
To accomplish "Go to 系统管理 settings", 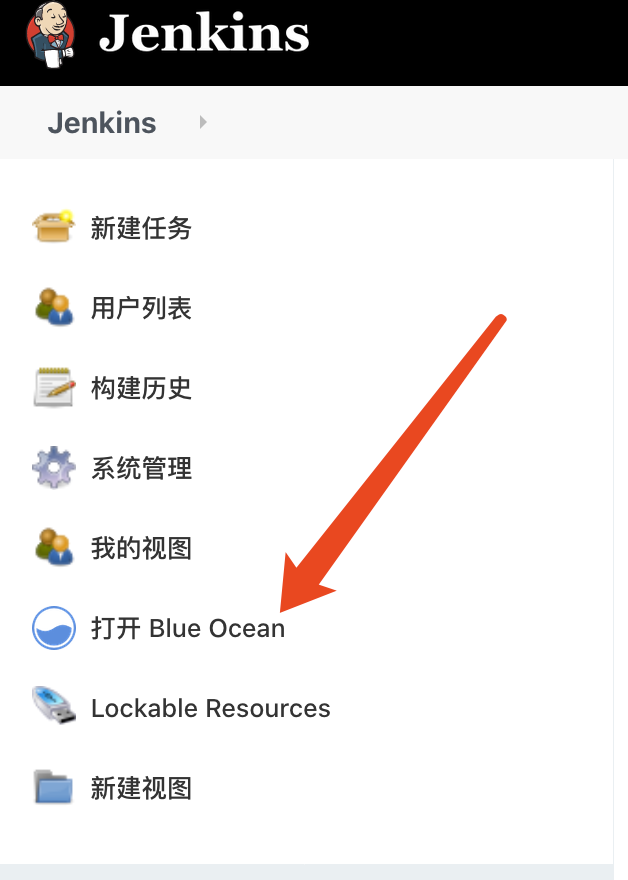I will 141,468.
